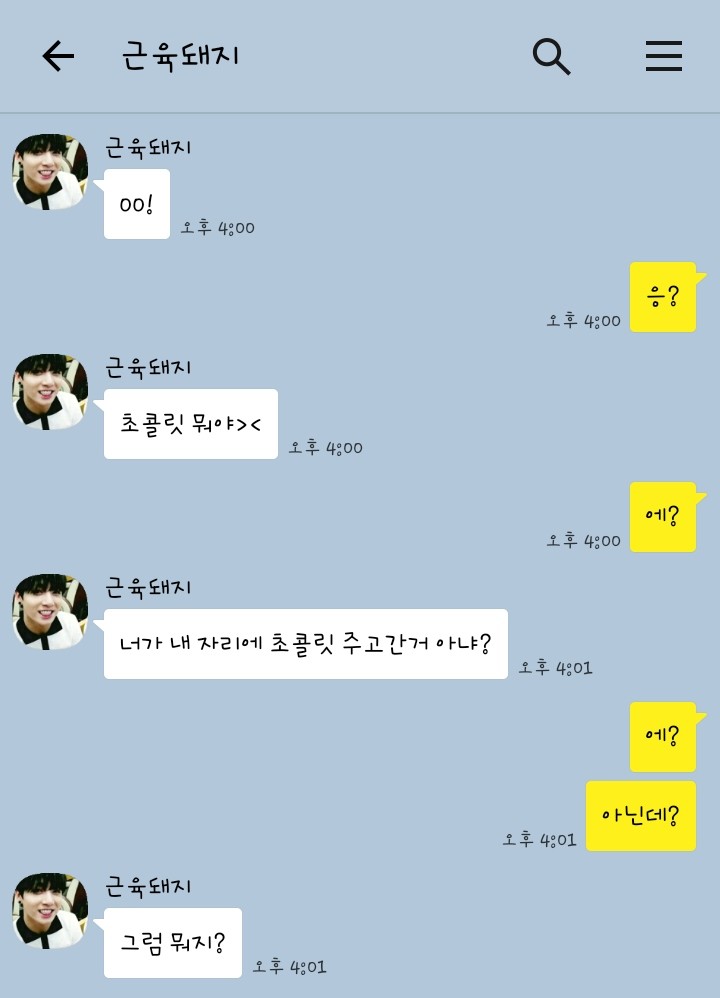720x998 pixels.
Task: View profile from avatar beside the '그럼 뭐지?' message
Action: 50,911
